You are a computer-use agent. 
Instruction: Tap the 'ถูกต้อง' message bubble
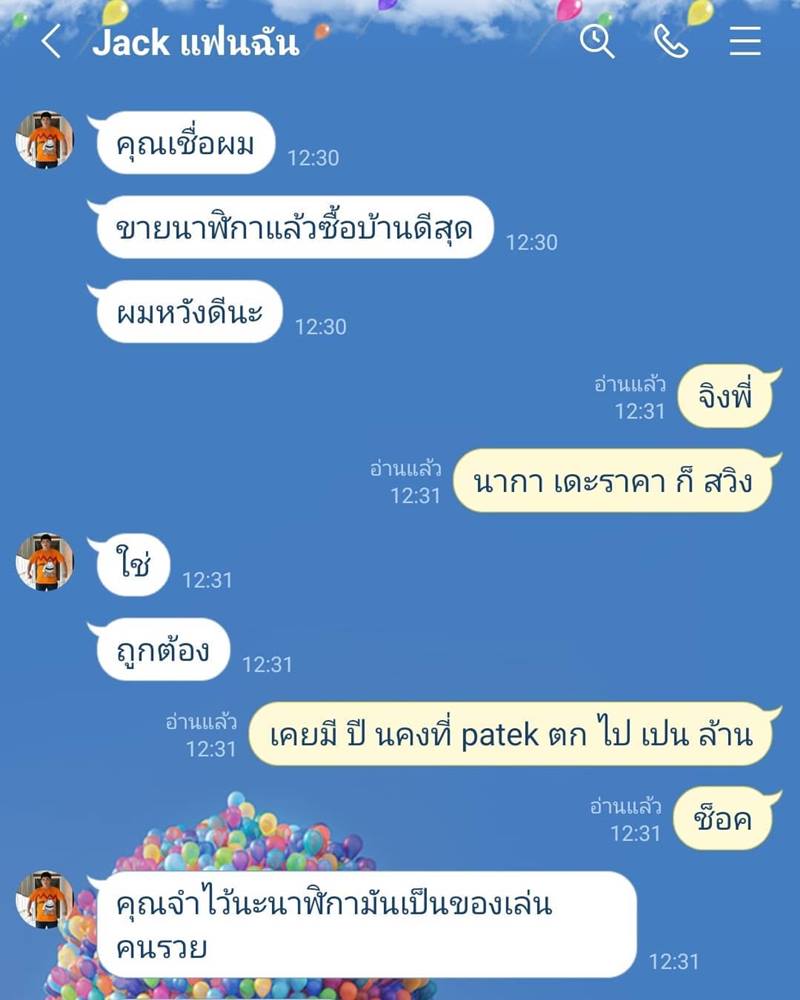pyautogui.click(x=161, y=648)
